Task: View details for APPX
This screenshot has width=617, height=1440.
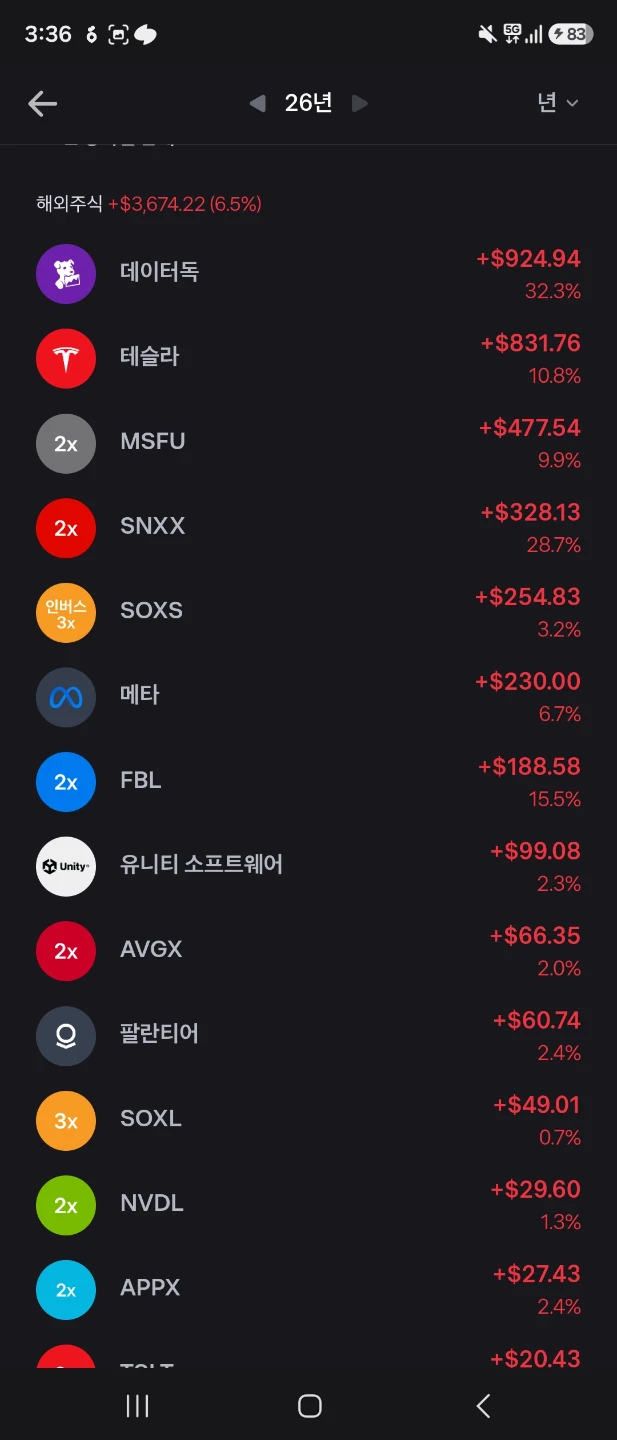Action: pos(308,1289)
